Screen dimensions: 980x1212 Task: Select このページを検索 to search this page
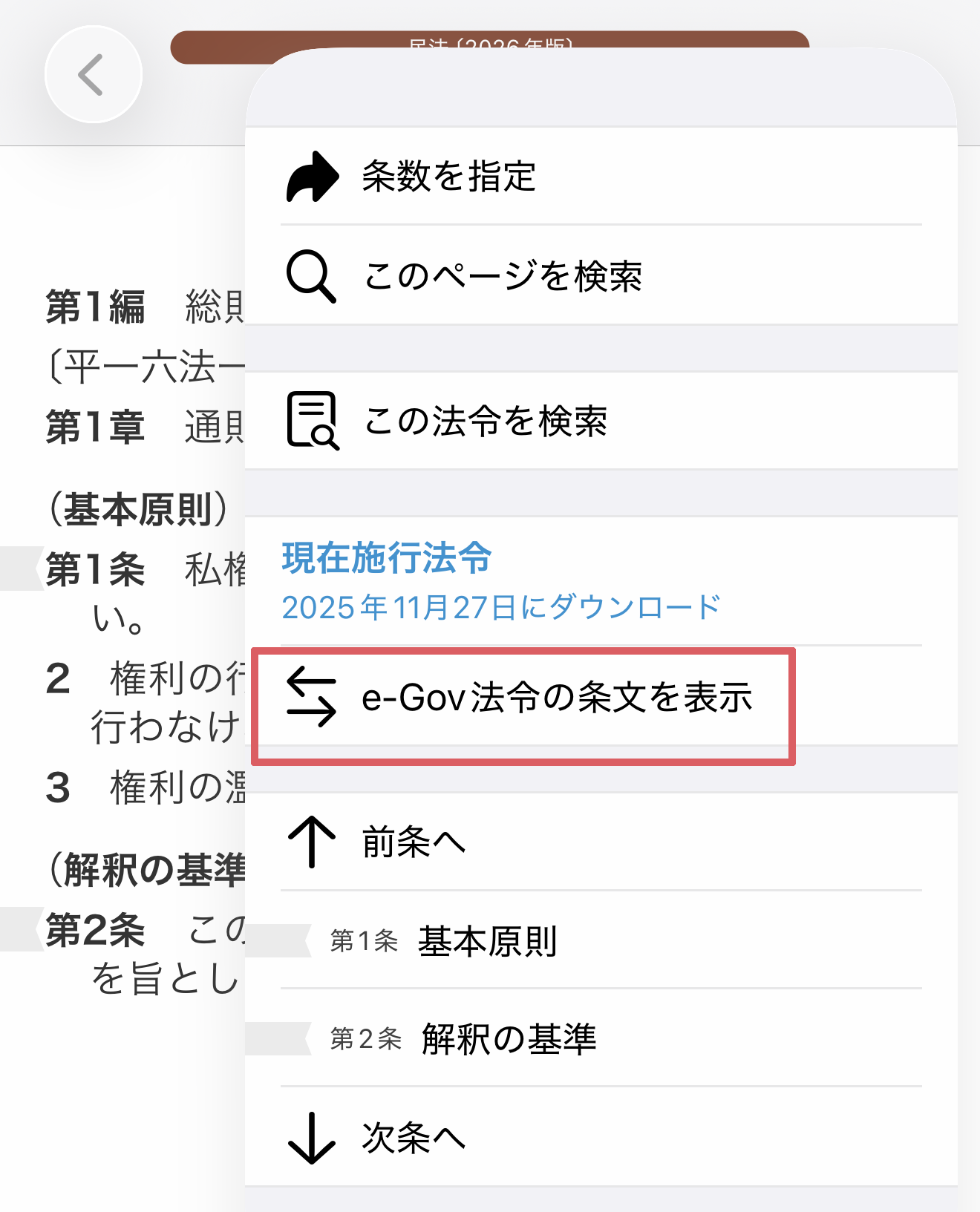502,276
